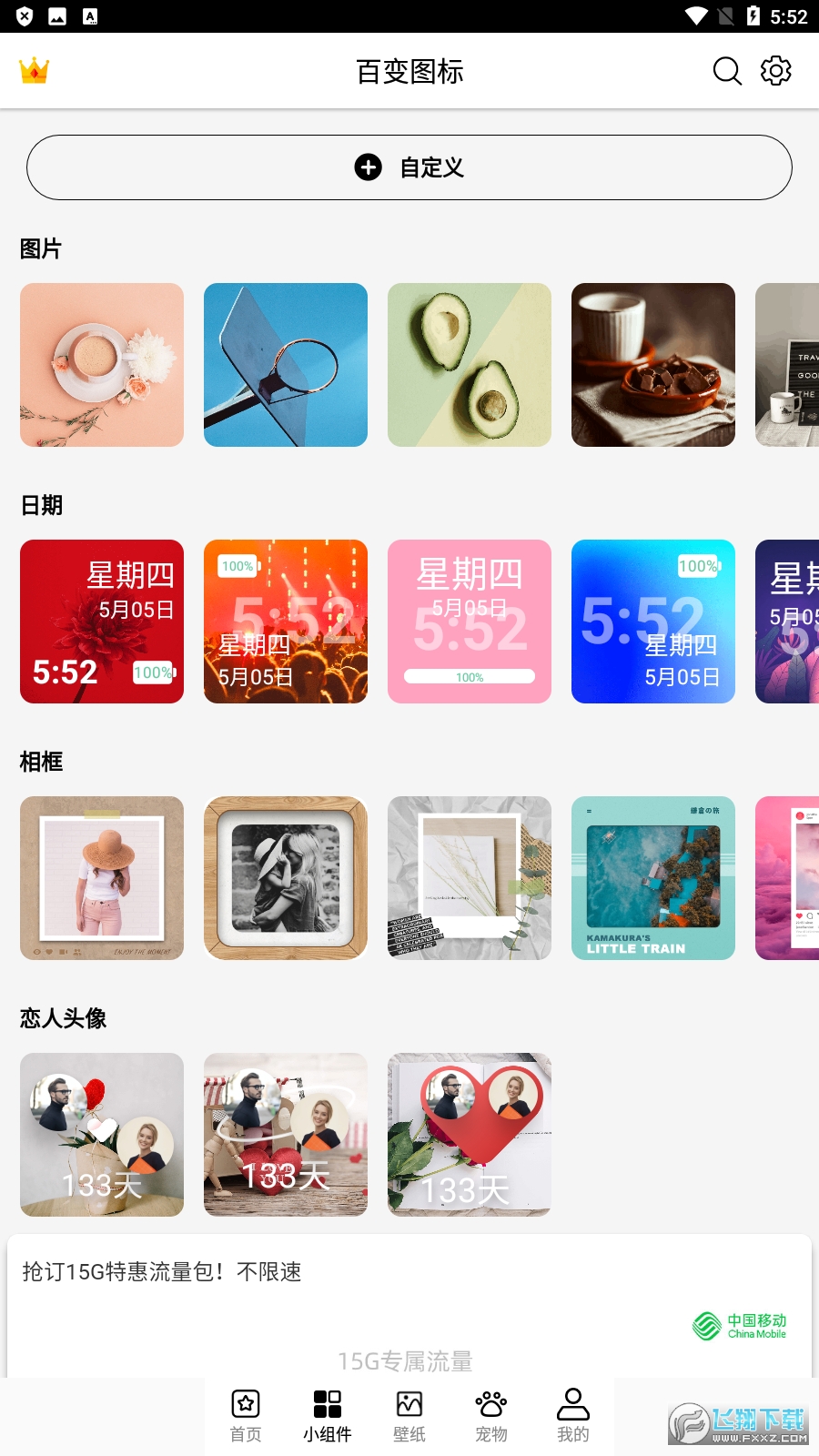
Task: Switch to the 壁纸 wallpaper tab
Action: coord(409,1415)
